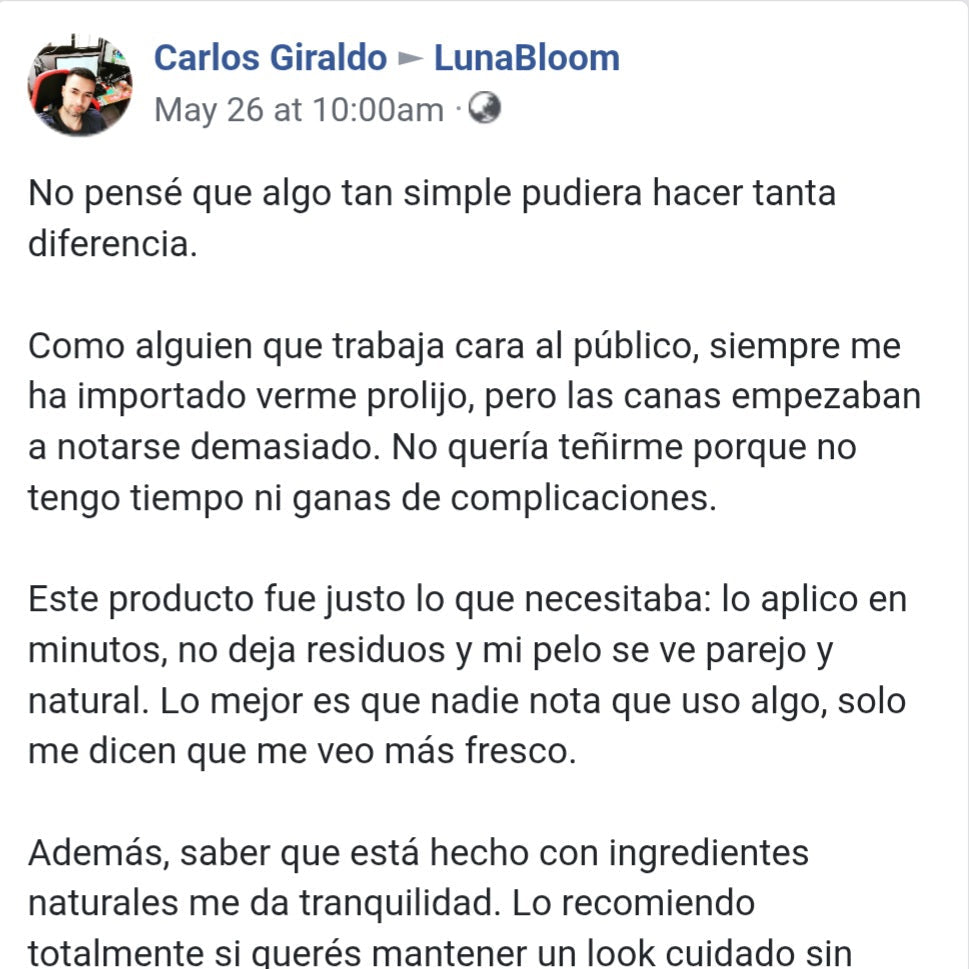Open the May 26 post timestamp

pyautogui.click(x=299, y=109)
